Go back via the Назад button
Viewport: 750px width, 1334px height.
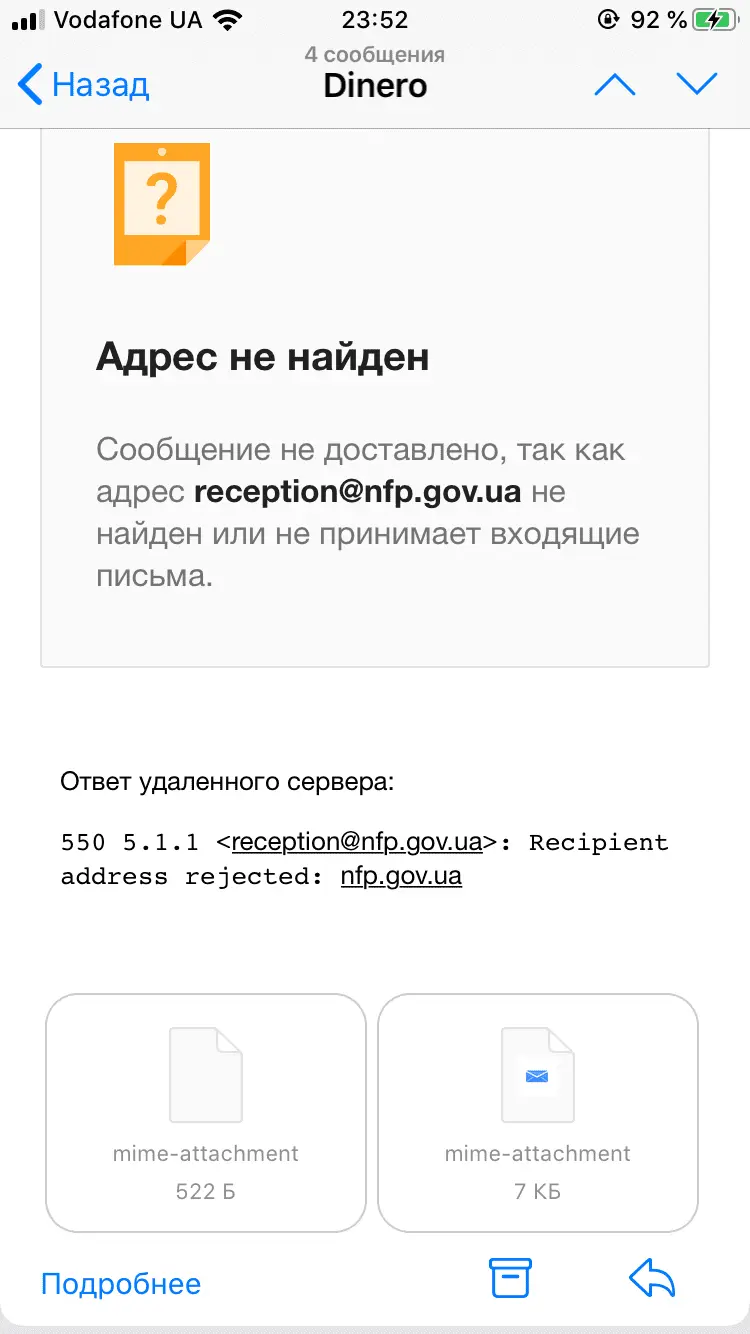coord(85,85)
